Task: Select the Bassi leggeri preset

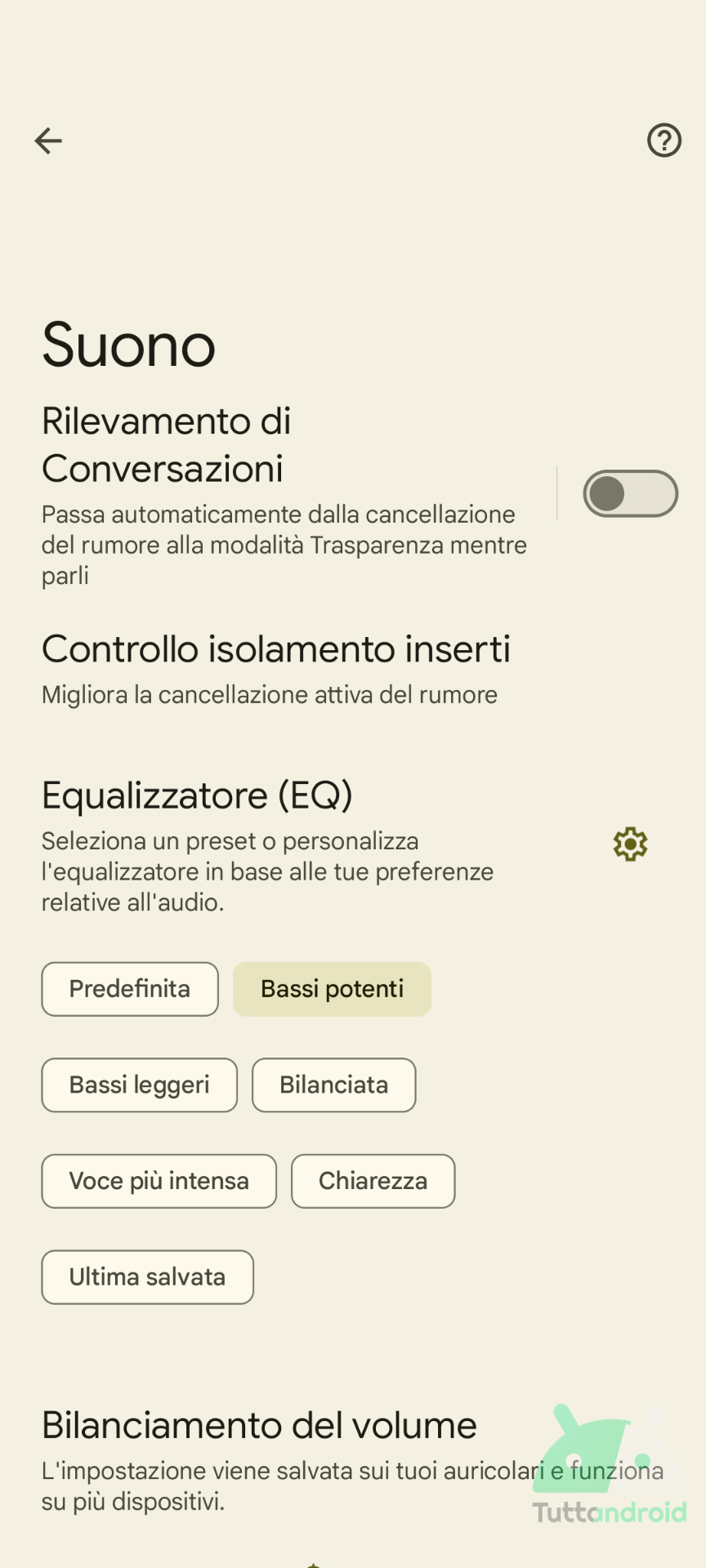Action: pyautogui.click(x=139, y=1085)
